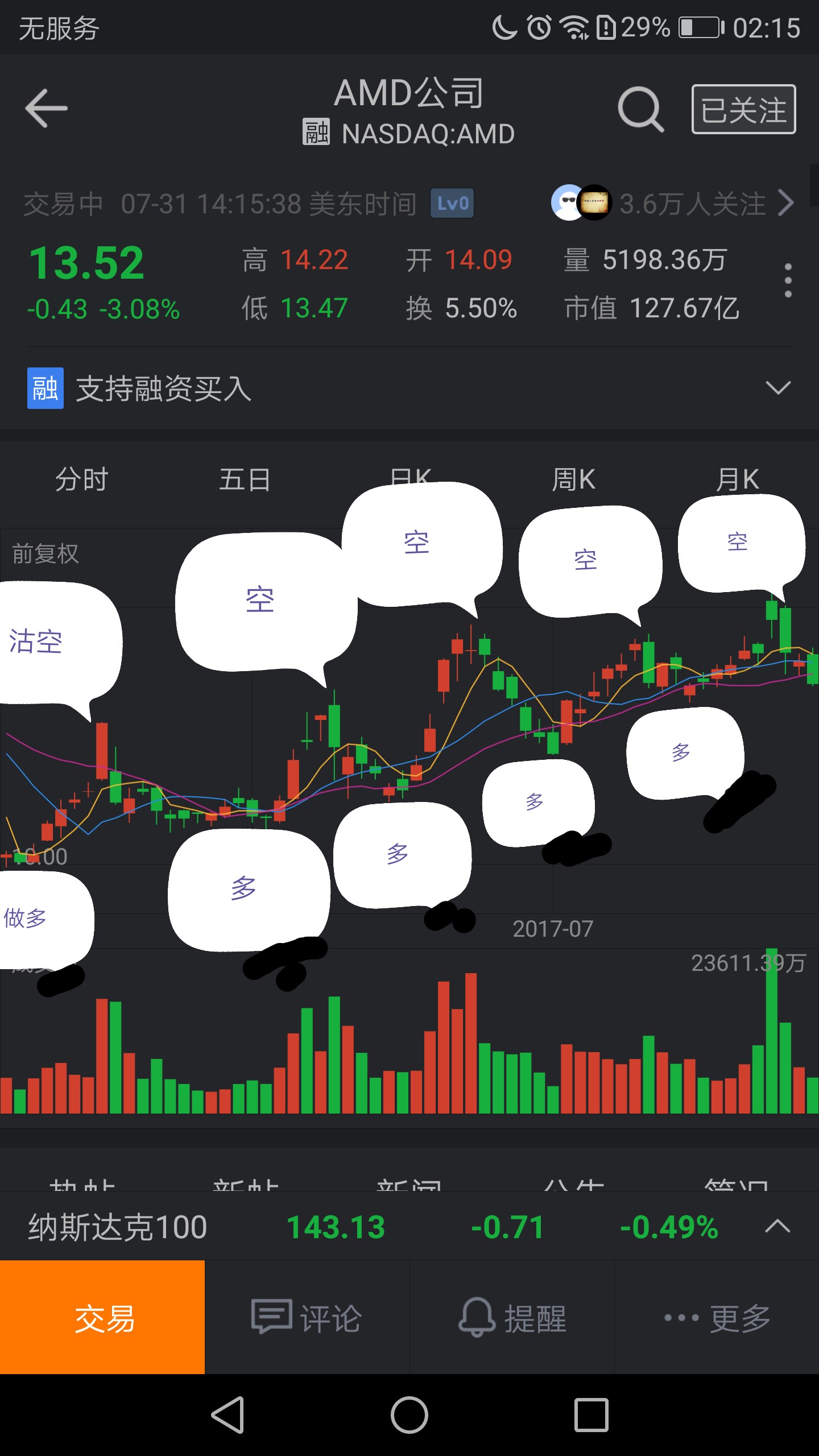Image resolution: width=819 pixels, height=1456 pixels.
Task: Open the 前复权 adjustment option
Action: 45,553
